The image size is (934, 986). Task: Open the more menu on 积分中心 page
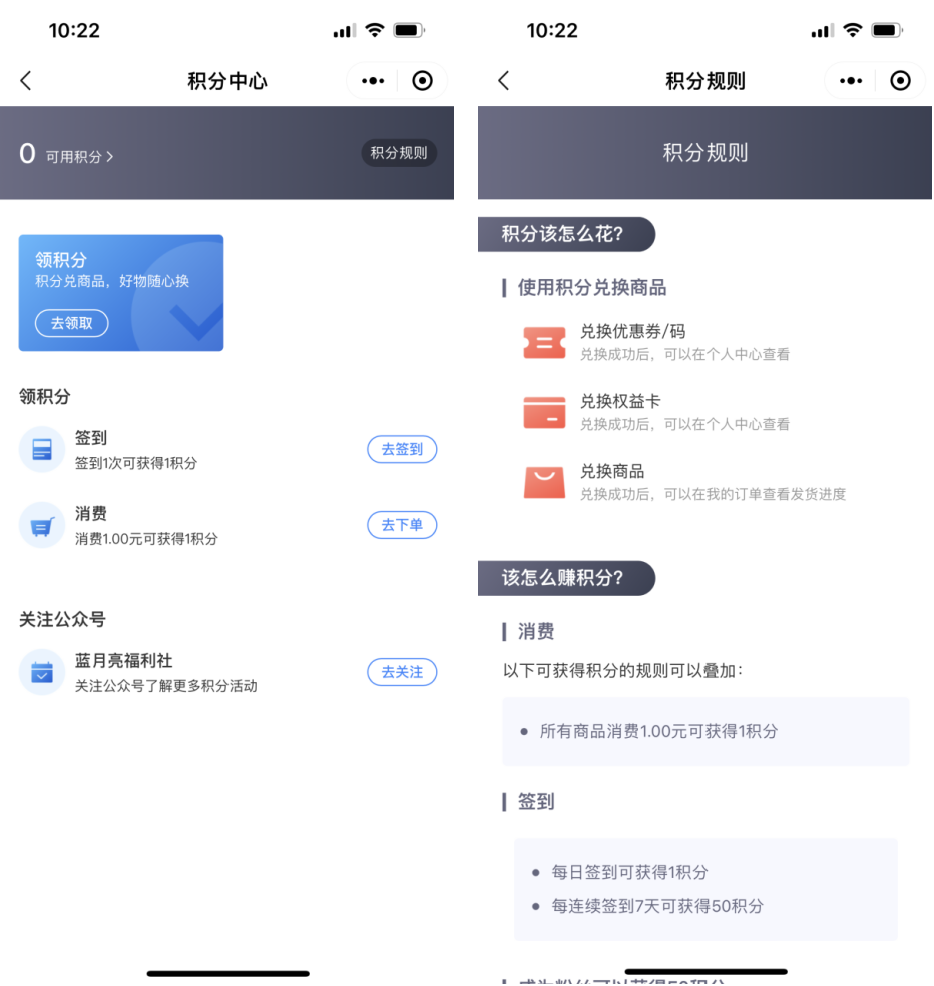click(373, 81)
